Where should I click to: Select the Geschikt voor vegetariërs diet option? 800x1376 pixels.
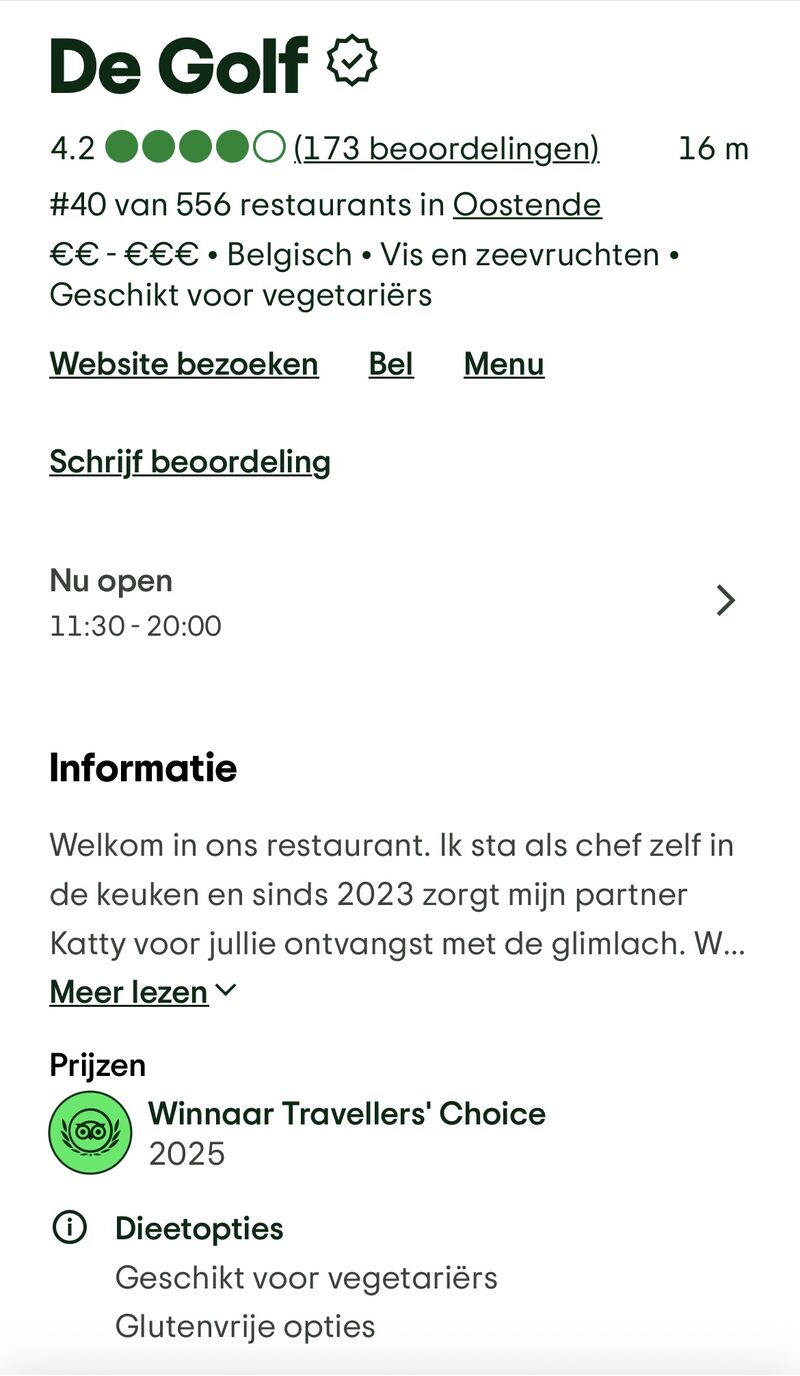click(307, 1277)
